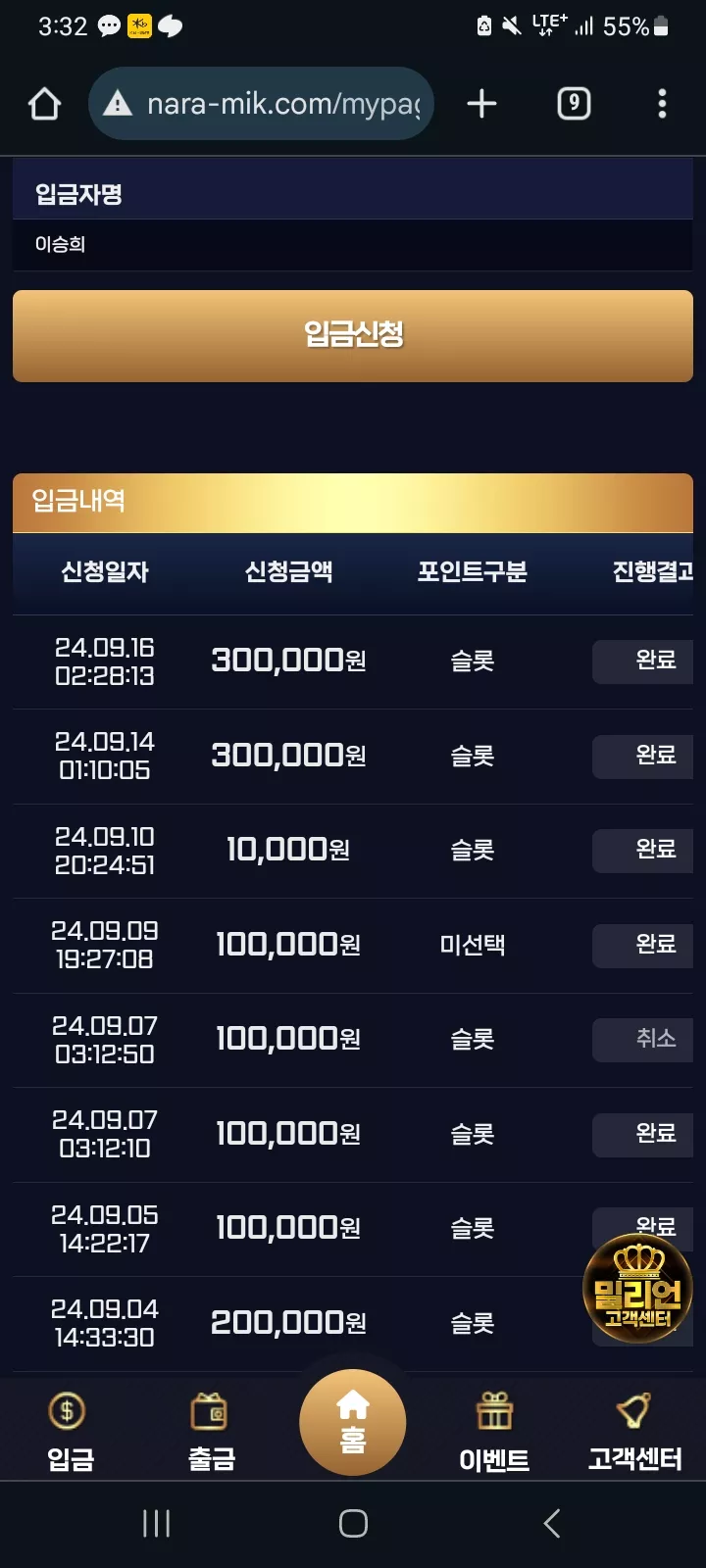Tap the nara-mik.com address bar
The height and width of the screenshot is (1568, 706).
pos(261,104)
